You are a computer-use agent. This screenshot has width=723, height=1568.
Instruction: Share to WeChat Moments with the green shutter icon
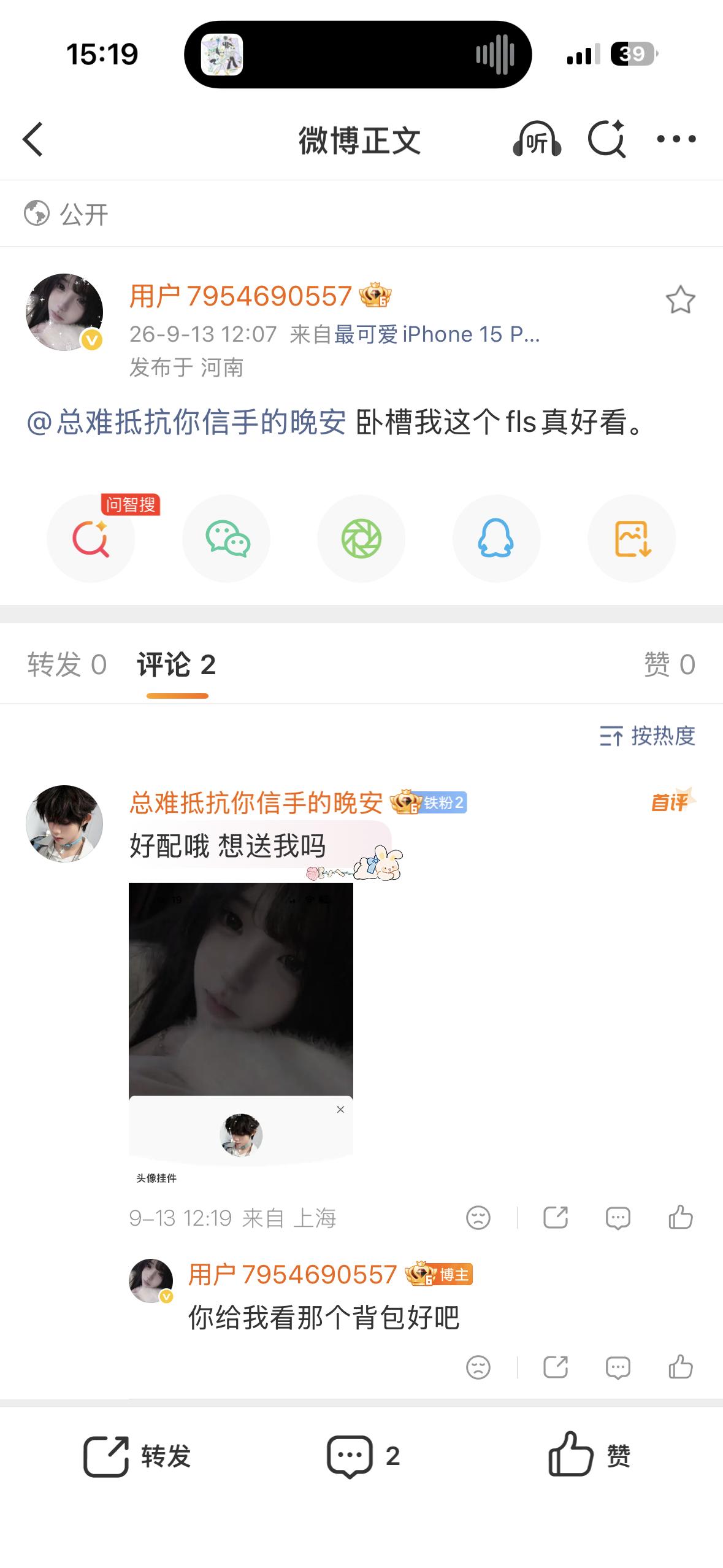[361, 539]
